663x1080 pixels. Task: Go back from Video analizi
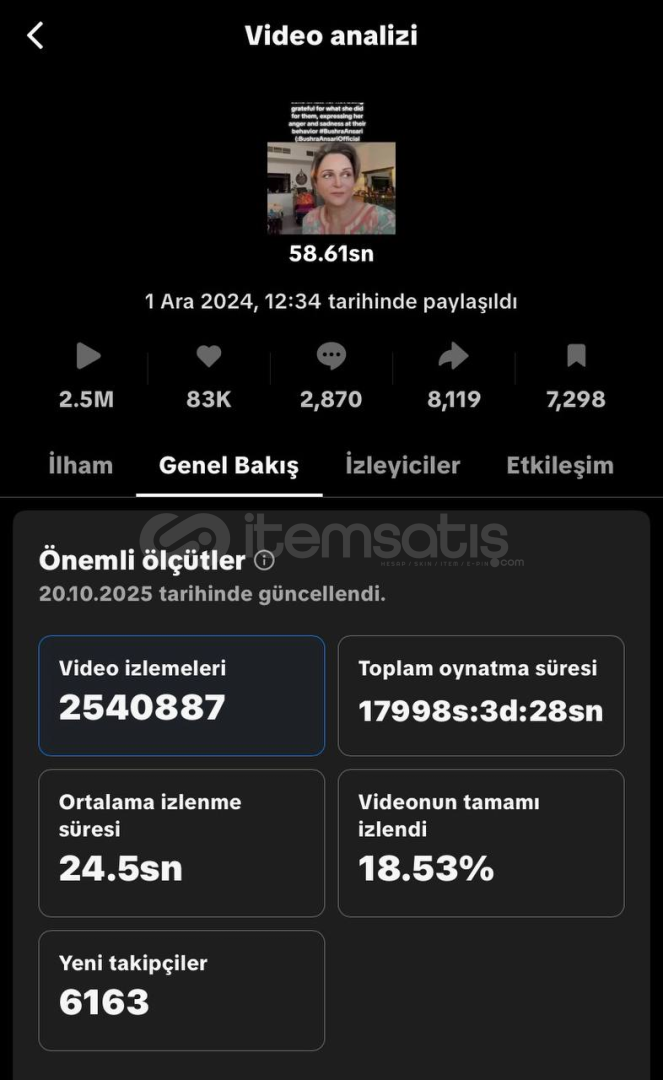coord(36,37)
